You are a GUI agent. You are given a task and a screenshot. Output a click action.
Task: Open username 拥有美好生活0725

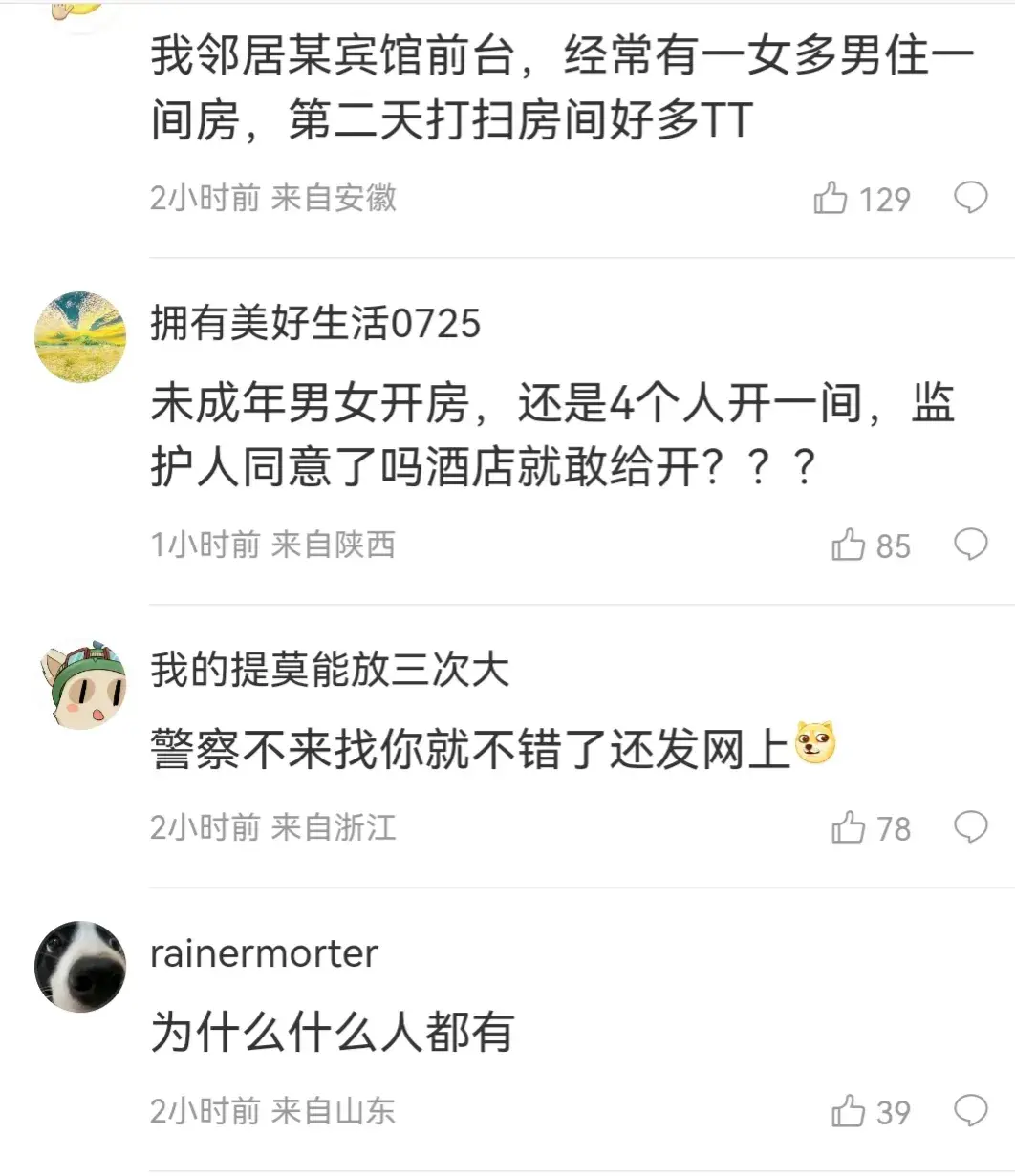pyautogui.click(x=315, y=325)
